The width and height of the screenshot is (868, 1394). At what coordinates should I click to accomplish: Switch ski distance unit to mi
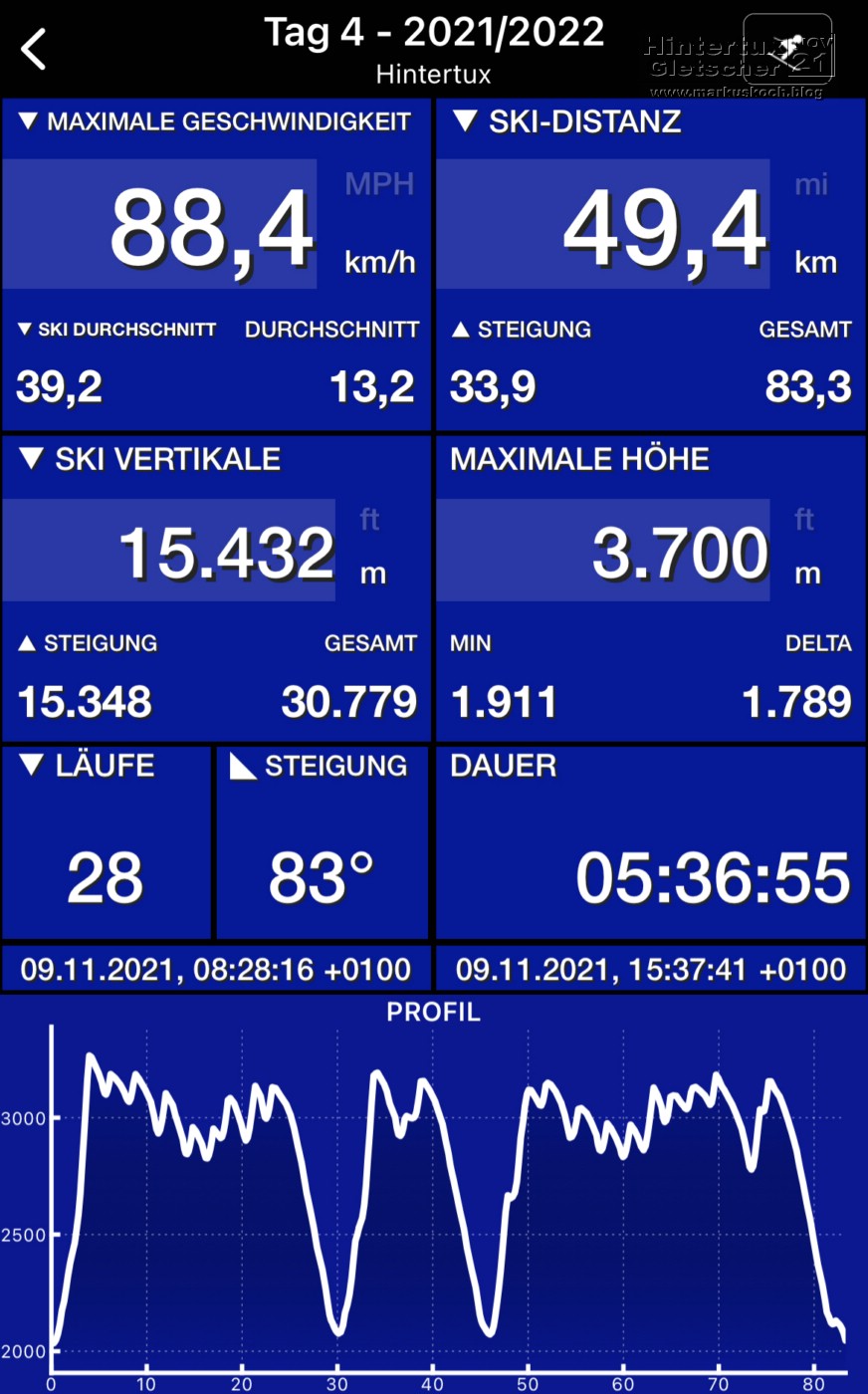pos(811,184)
